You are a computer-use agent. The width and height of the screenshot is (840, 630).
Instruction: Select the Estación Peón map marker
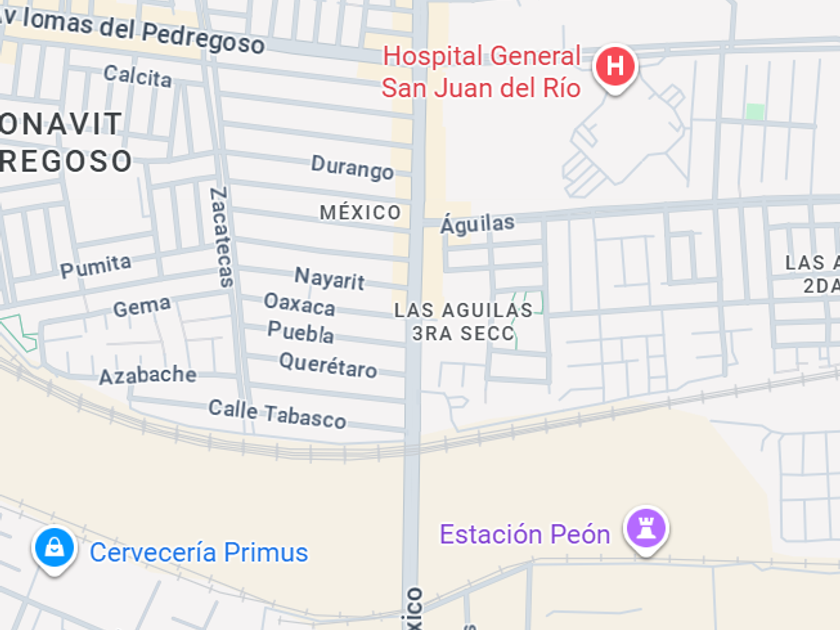646,530
